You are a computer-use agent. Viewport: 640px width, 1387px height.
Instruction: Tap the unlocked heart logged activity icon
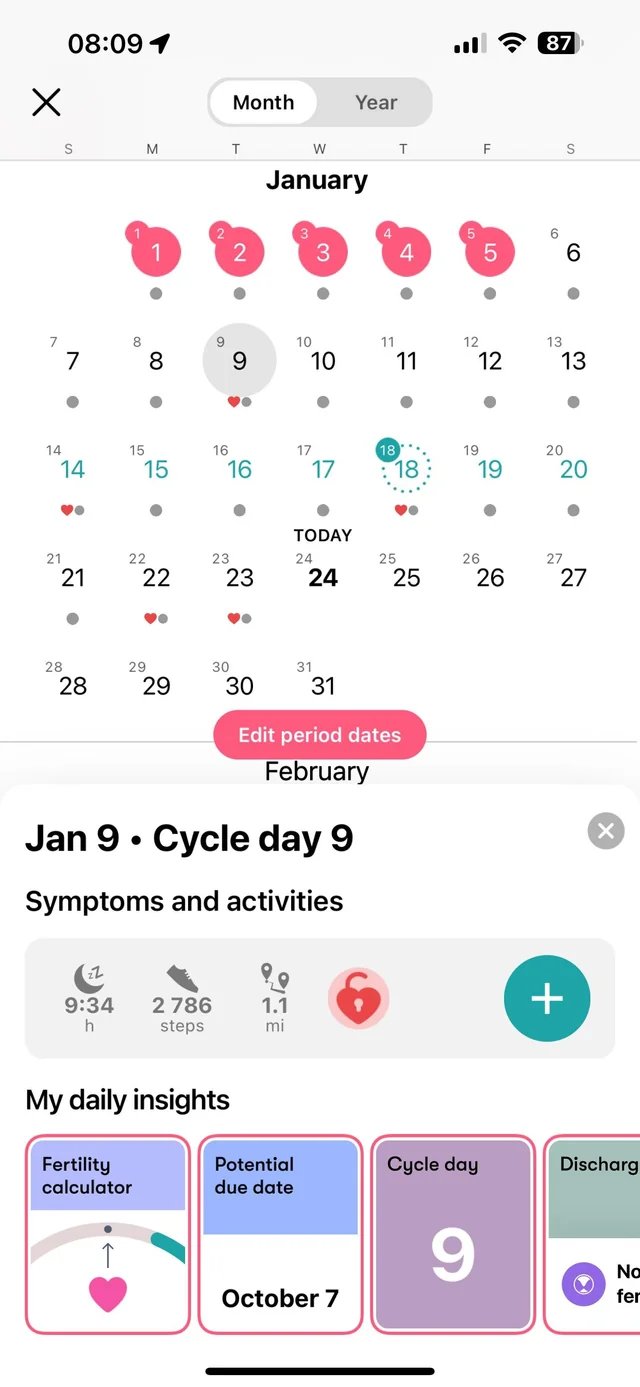pos(358,999)
